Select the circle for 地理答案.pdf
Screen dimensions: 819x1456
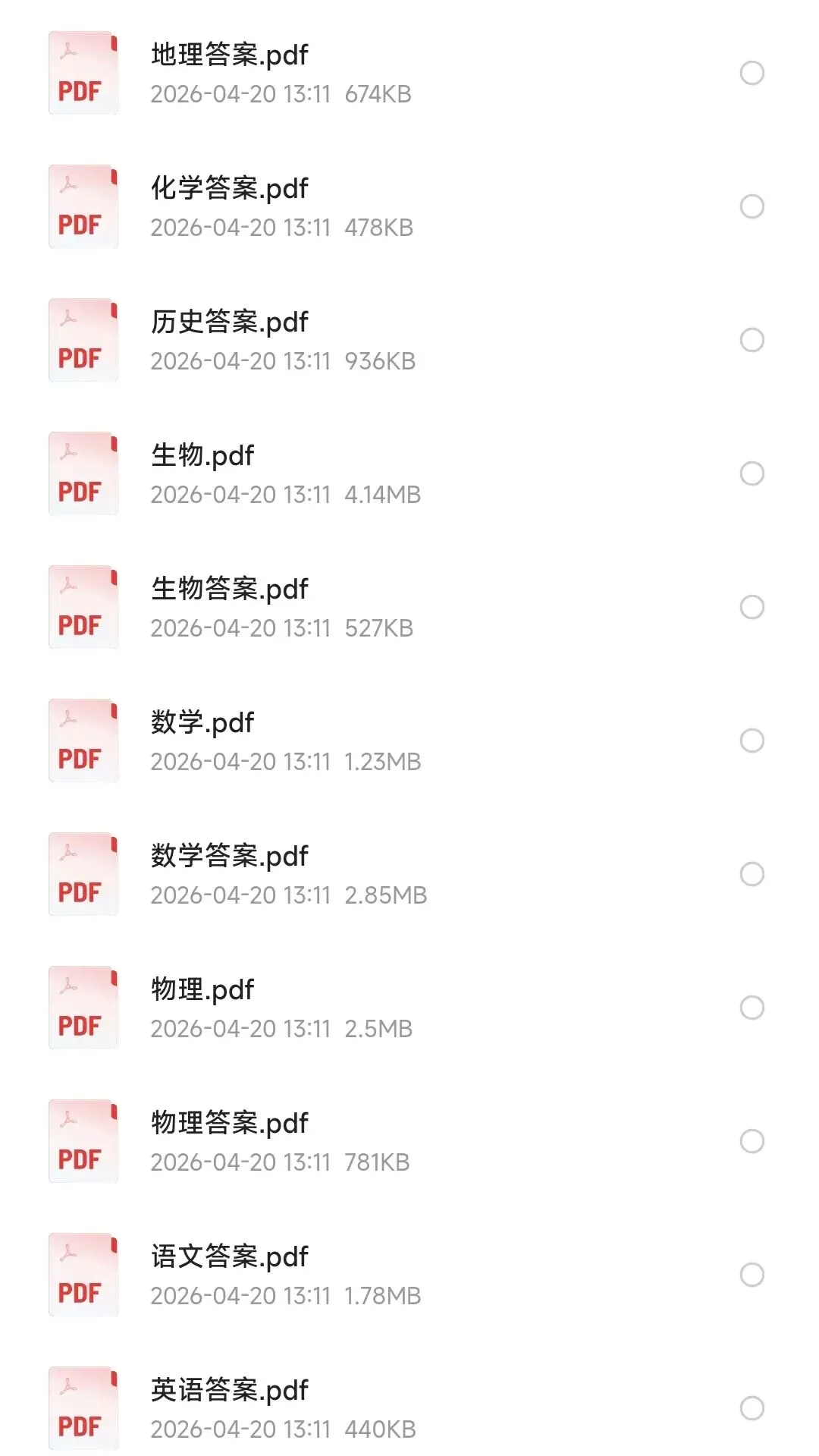pos(752,73)
